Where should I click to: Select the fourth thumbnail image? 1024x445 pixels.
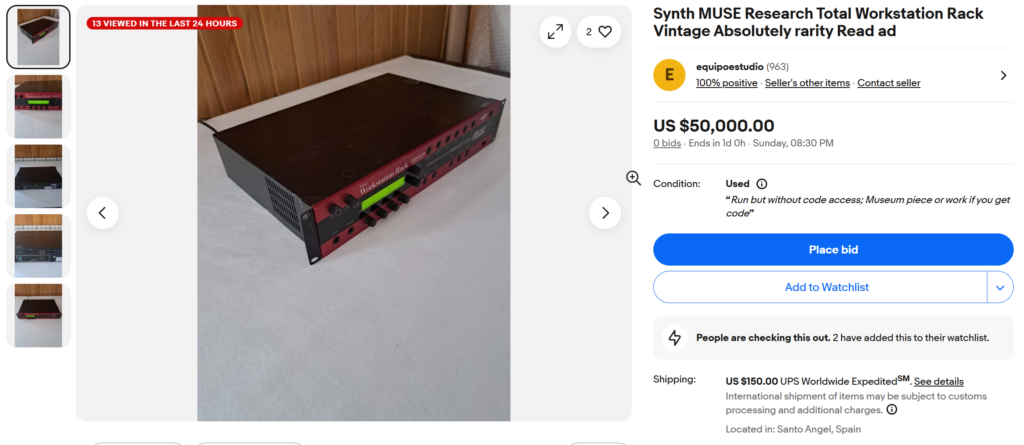pyautogui.click(x=38, y=245)
